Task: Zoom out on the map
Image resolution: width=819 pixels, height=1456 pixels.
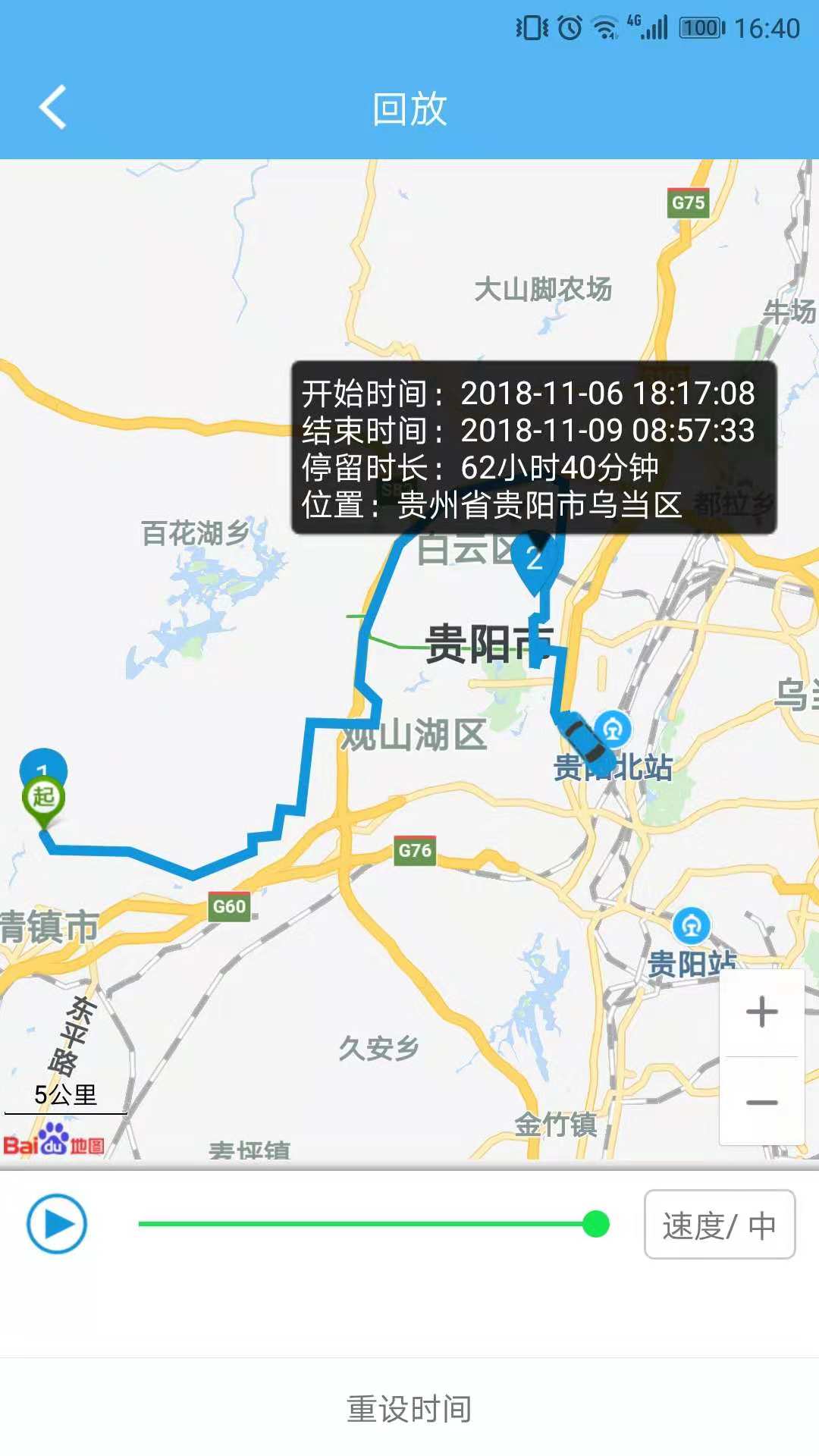Action: tap(761, 1102)
